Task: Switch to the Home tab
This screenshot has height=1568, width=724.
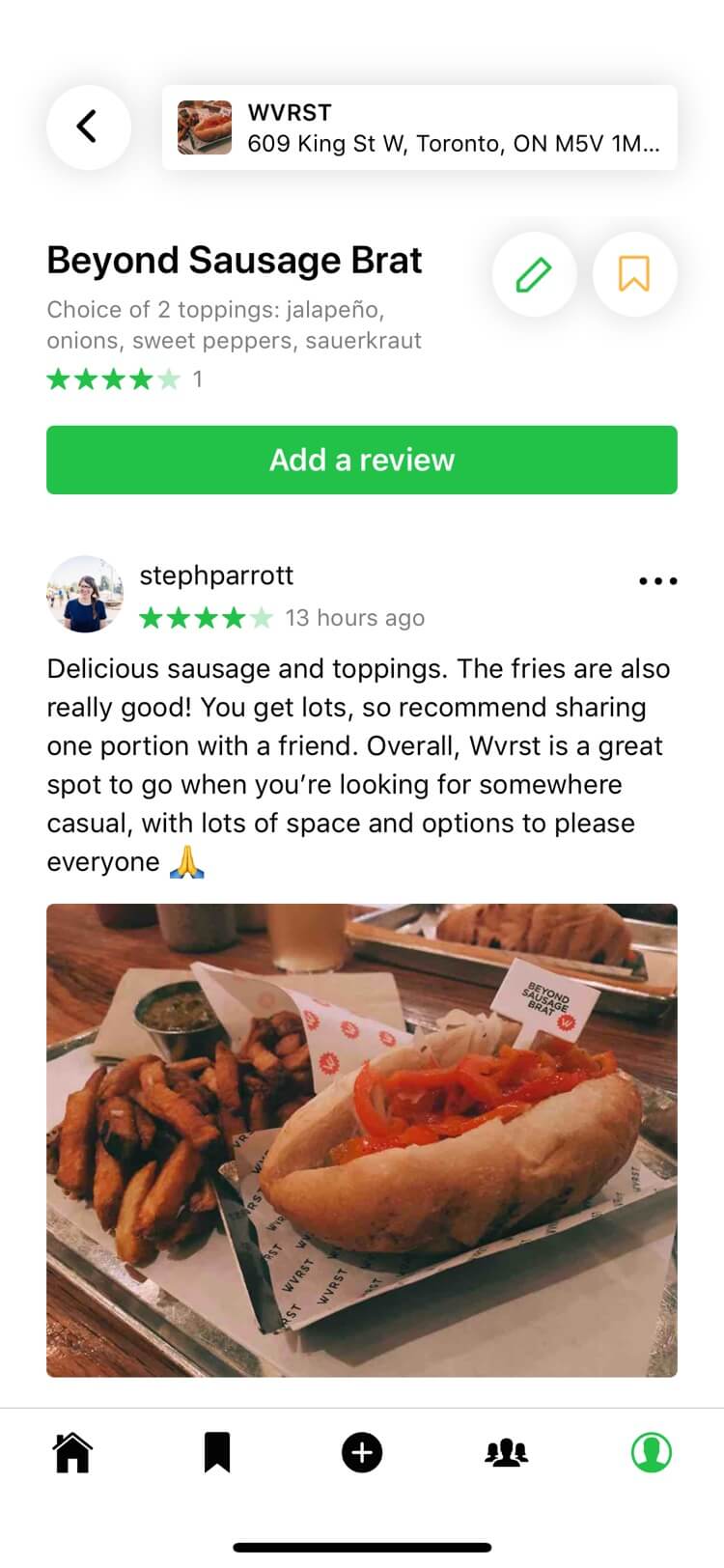Action: 72,1452
